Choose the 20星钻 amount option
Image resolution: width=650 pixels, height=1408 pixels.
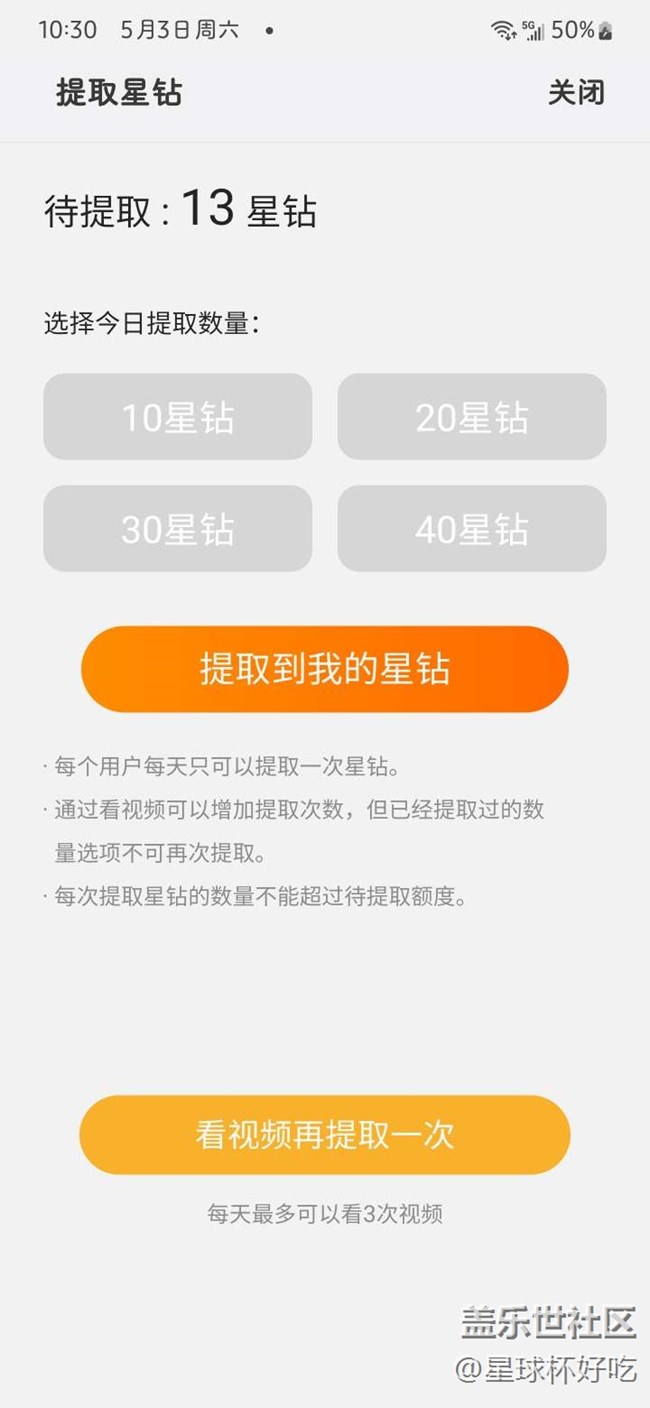(x=472, y=417)
